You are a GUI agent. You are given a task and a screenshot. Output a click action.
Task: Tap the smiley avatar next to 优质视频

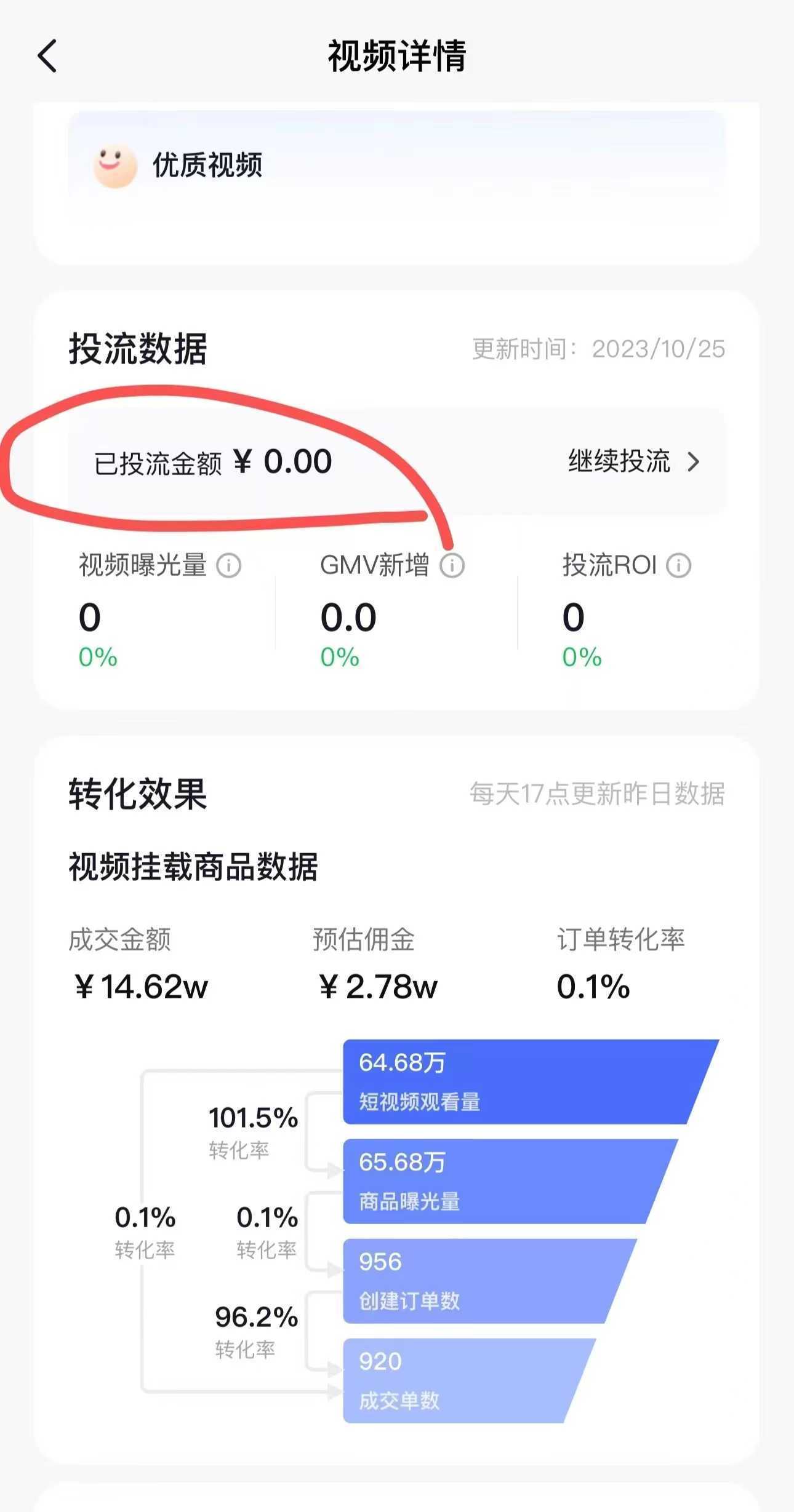pyautogui.click(x=114, y=166)
